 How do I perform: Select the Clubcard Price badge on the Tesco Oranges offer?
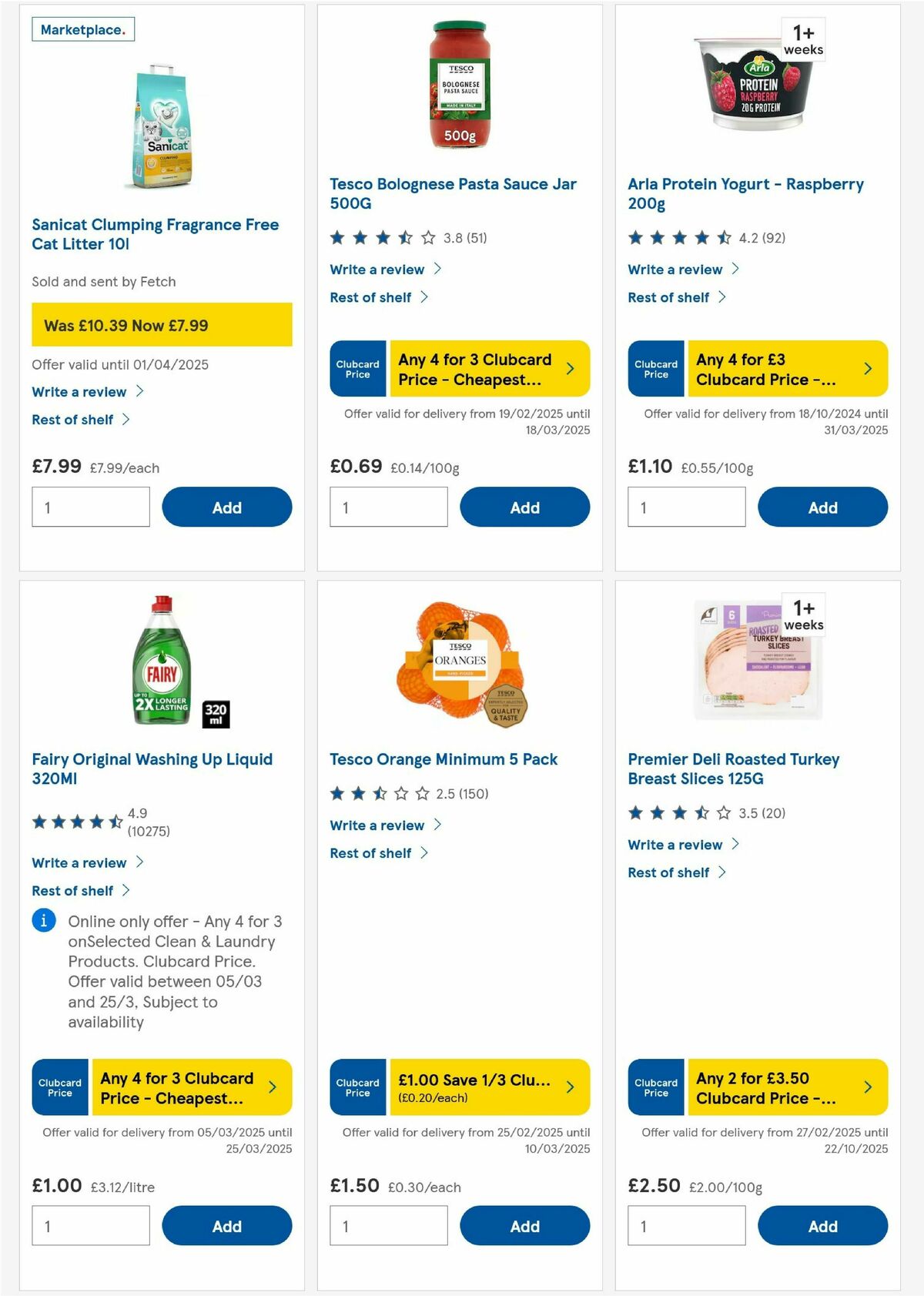[x=357, y=1087]
